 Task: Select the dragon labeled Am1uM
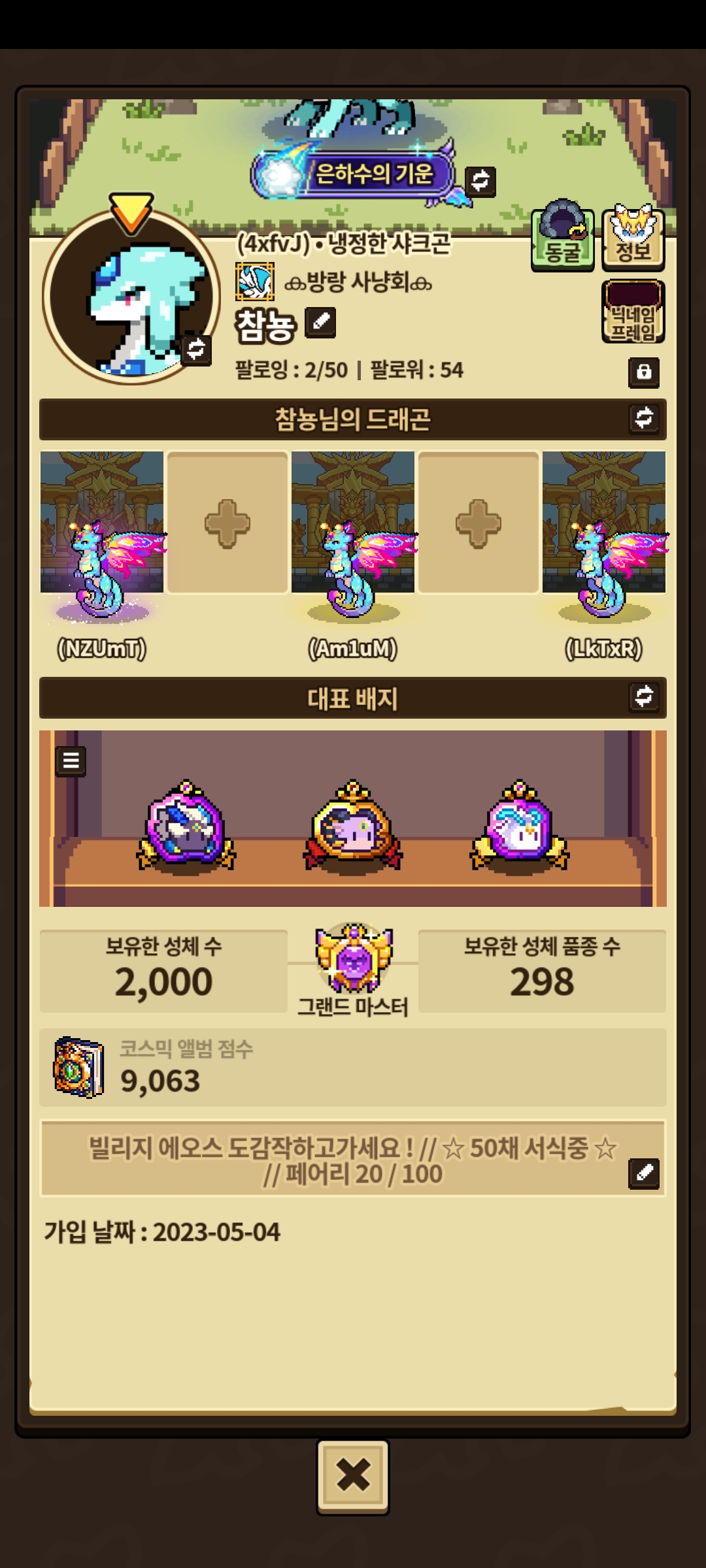pos(353,536)
